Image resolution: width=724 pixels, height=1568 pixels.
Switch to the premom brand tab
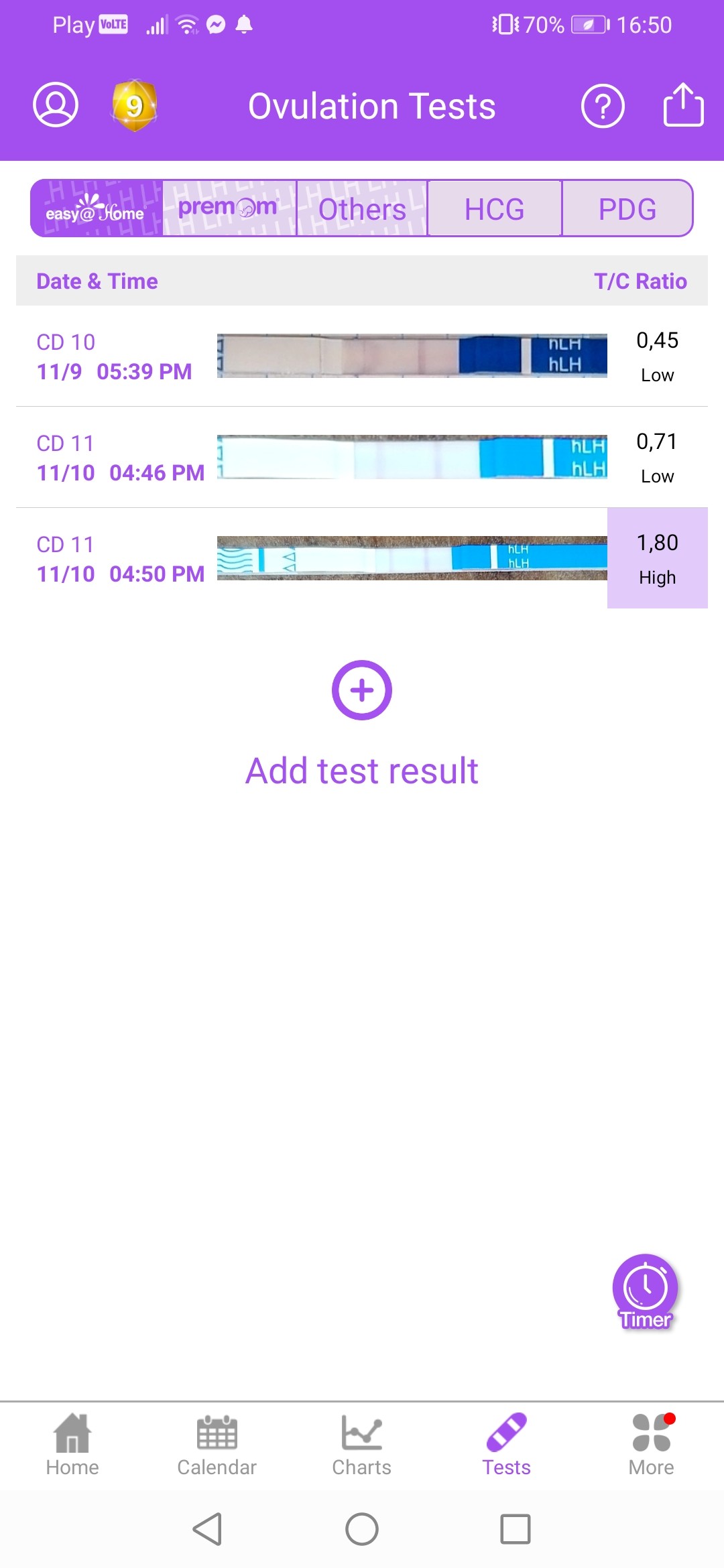(229, 208)
